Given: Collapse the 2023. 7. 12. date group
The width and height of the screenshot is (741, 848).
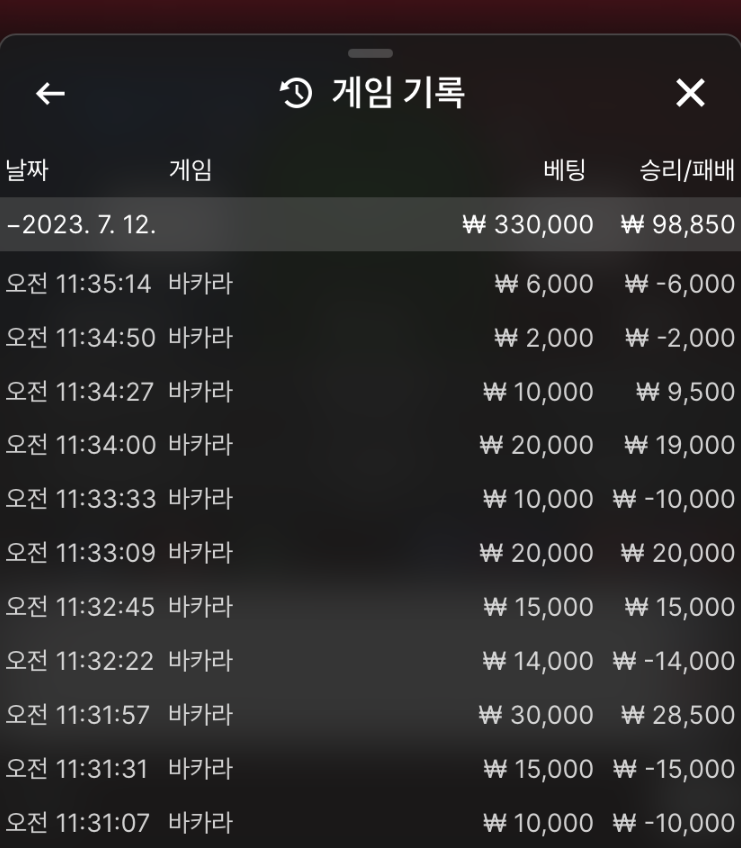Looking at the screenshot, I should click(x=80, y=224).
